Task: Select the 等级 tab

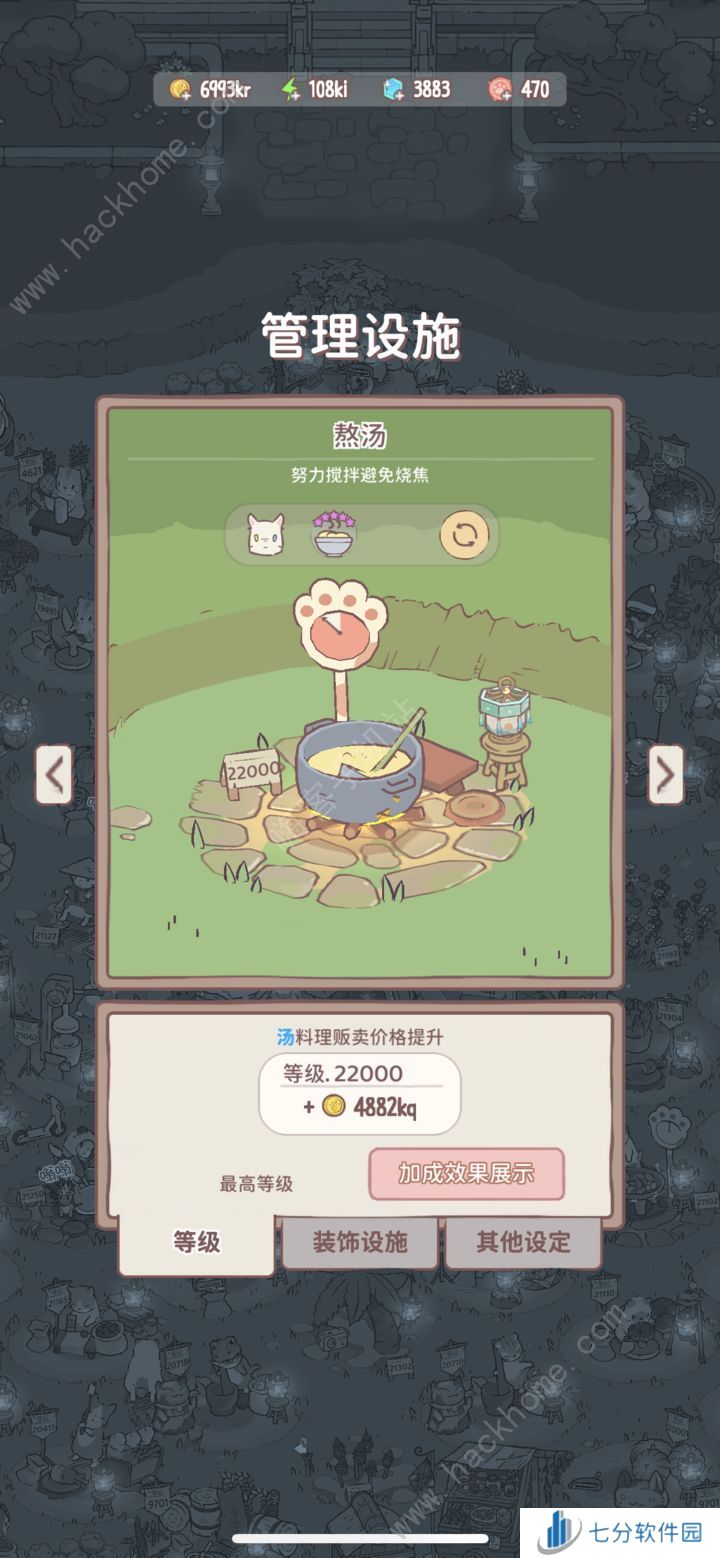Action: click(196, 1243)
